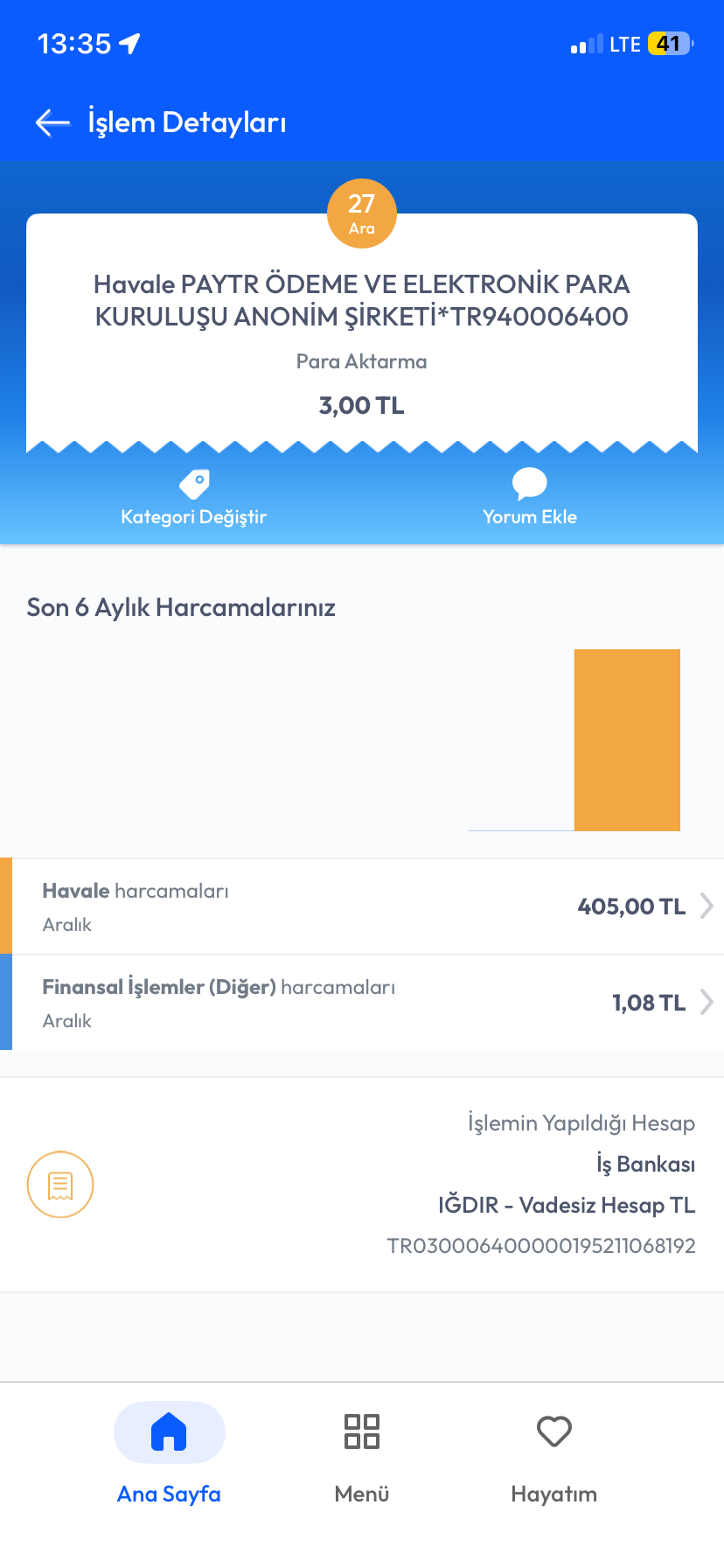Image resolution: width=724 pixels, height=1568 pixels.
Task: Switch to the Hayatım tab
Action: [554, 1453]
